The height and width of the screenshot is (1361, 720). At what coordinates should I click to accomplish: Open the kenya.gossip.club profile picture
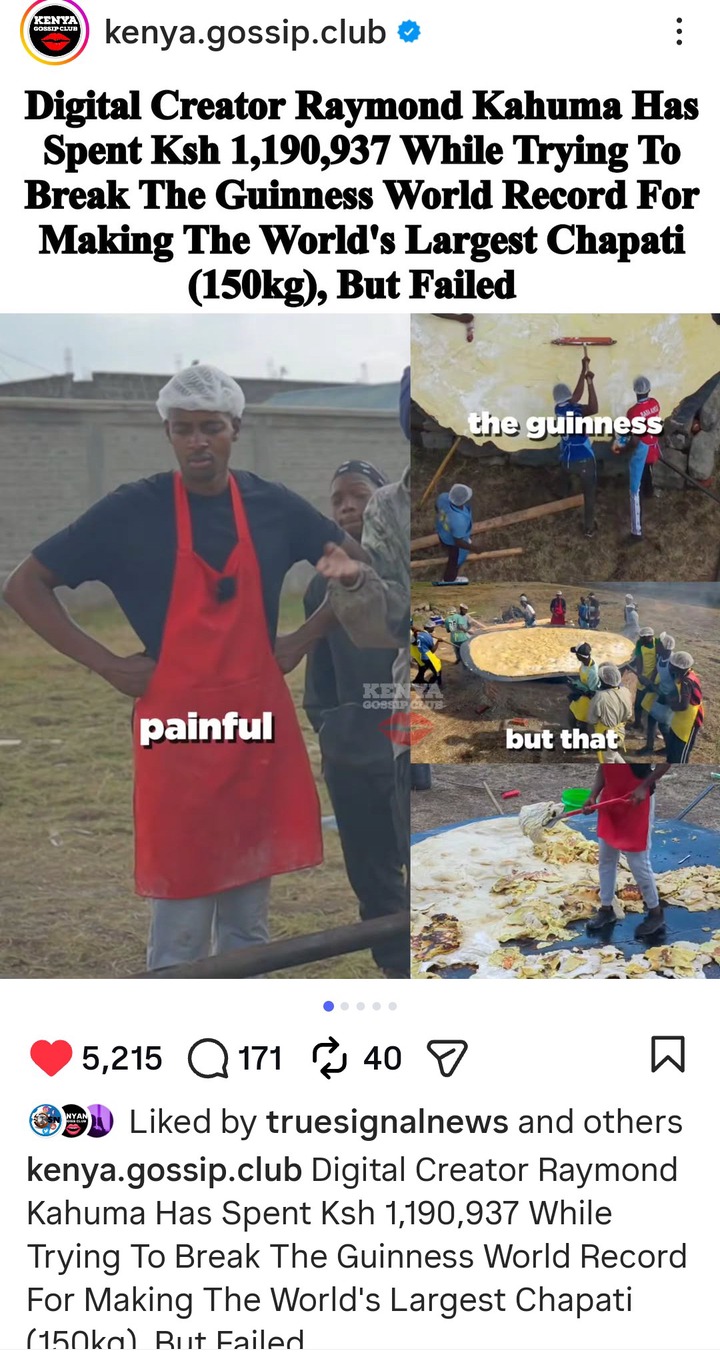click(55, 33)
